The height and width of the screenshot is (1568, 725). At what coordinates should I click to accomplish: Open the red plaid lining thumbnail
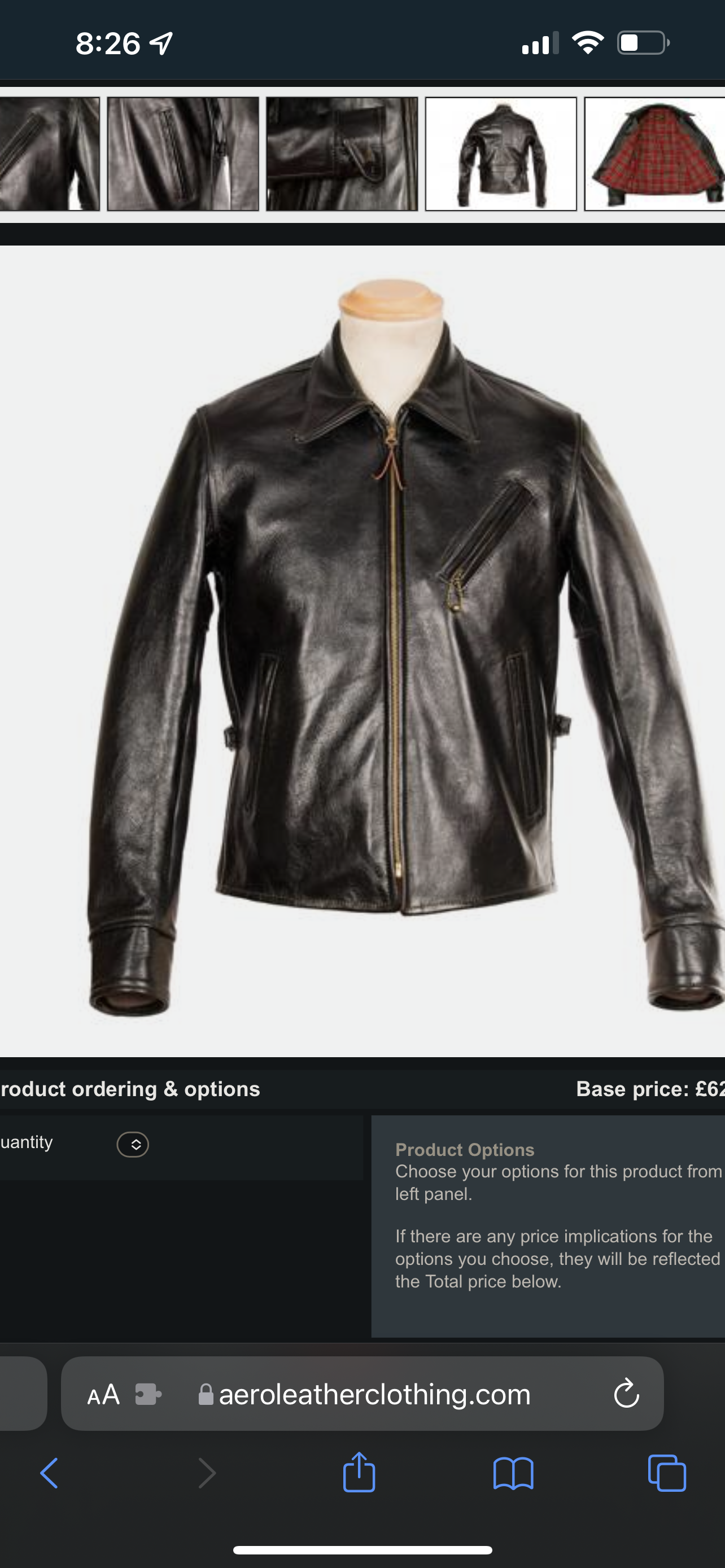655,154
